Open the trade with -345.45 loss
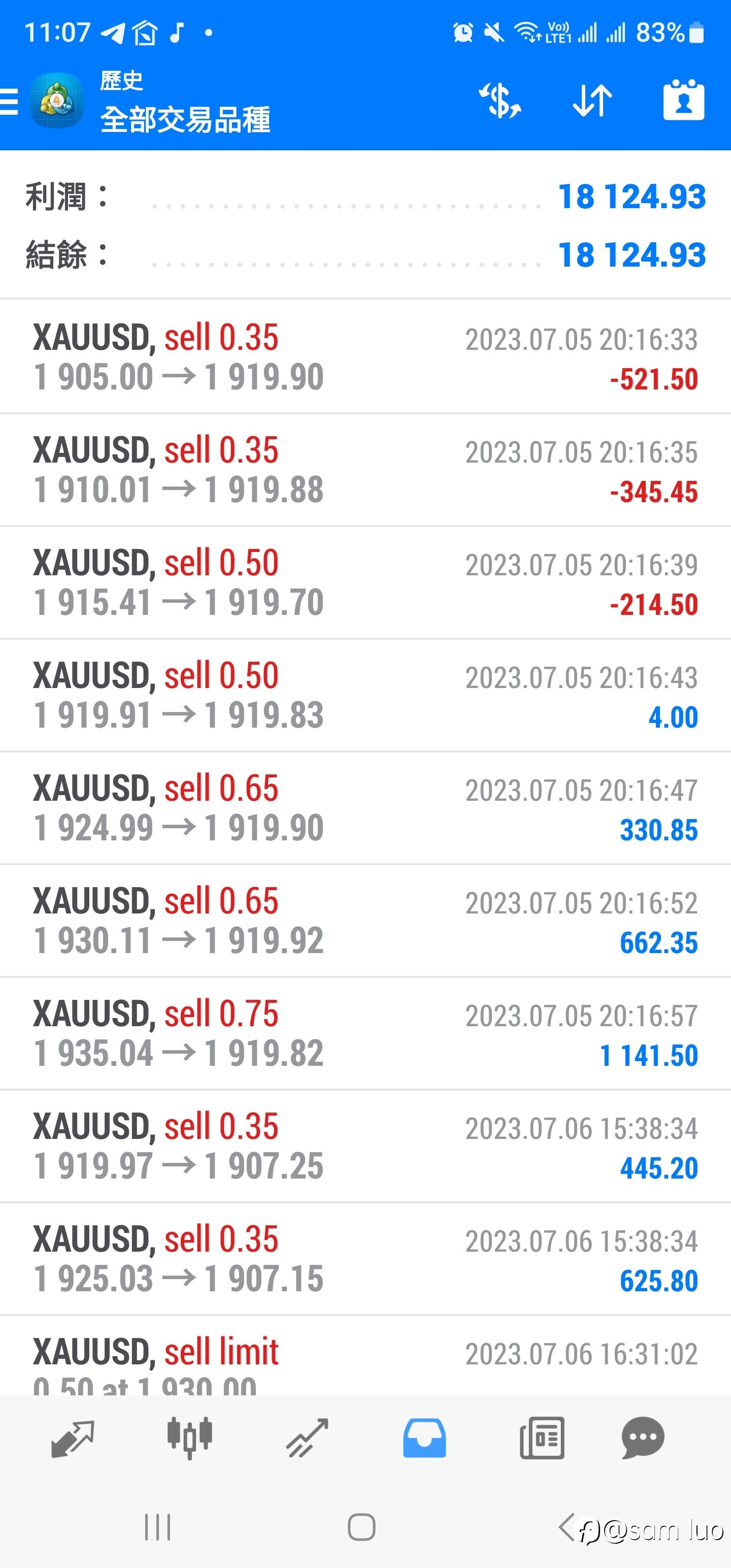The image size is (731, 1568). pos(365,470)
